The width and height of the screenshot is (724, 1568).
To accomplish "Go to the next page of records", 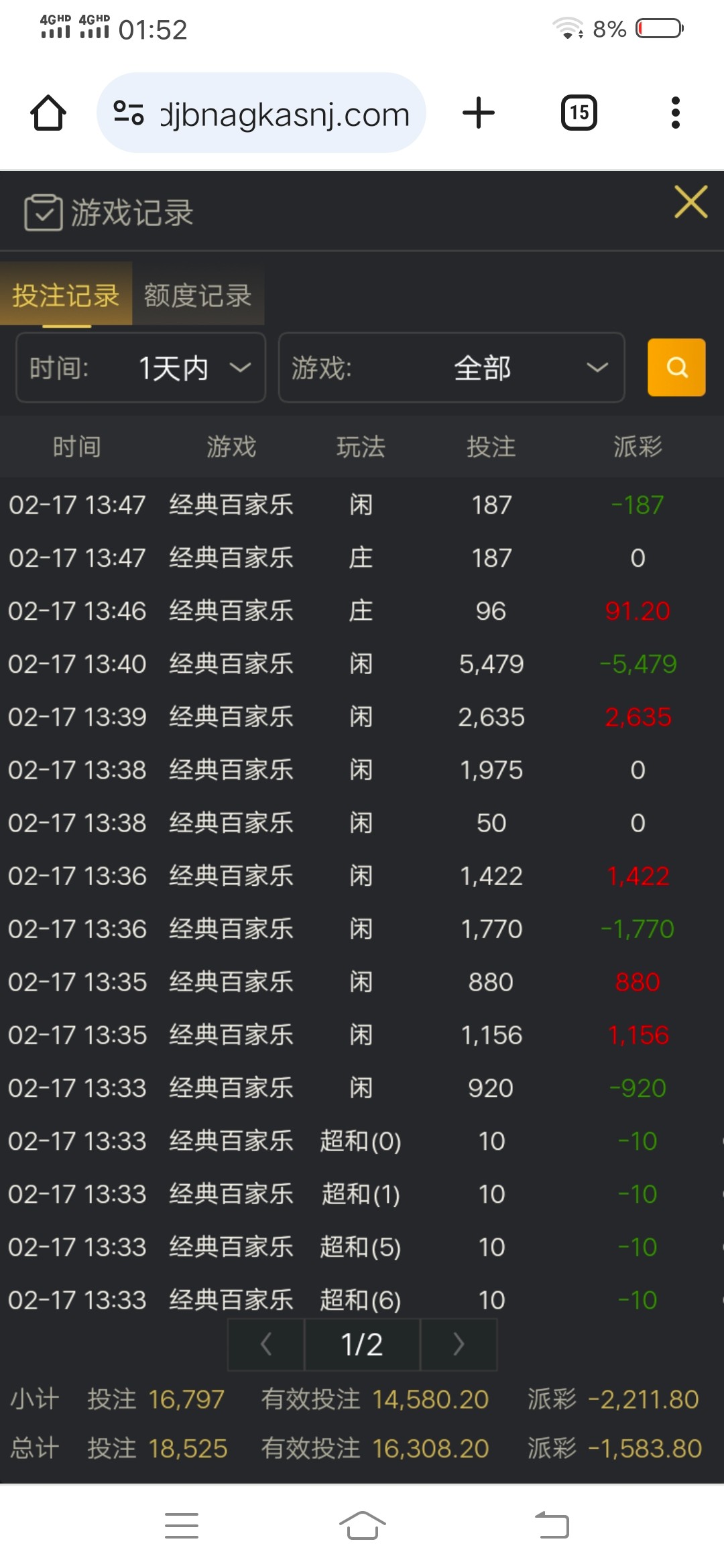I will [x=459, y=1344].
